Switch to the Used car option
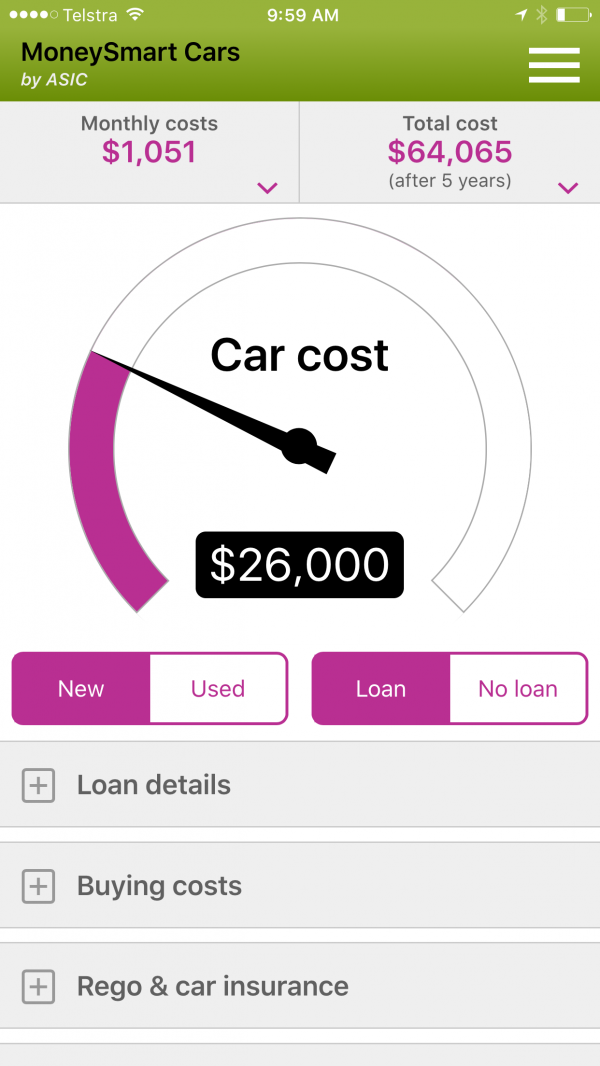The image size is (600, 1066). (x=218, y=689)
